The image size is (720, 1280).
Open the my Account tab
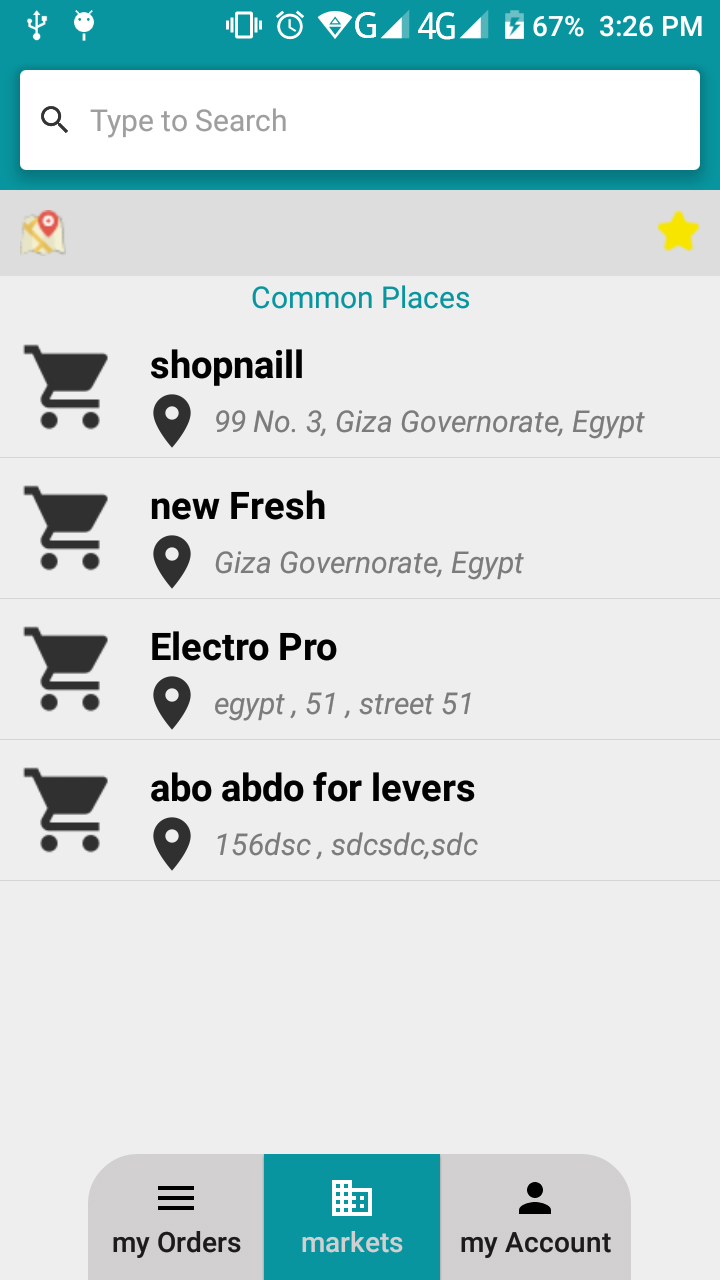click(x=535, y=1218)
